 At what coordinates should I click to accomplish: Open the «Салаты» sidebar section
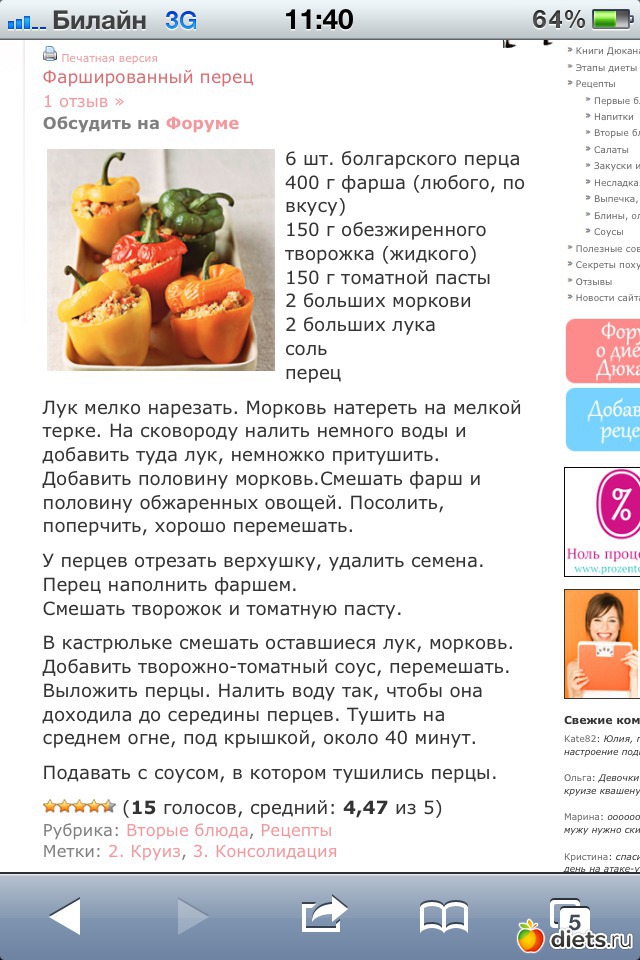pyautogui.click(x=611, y=149)
